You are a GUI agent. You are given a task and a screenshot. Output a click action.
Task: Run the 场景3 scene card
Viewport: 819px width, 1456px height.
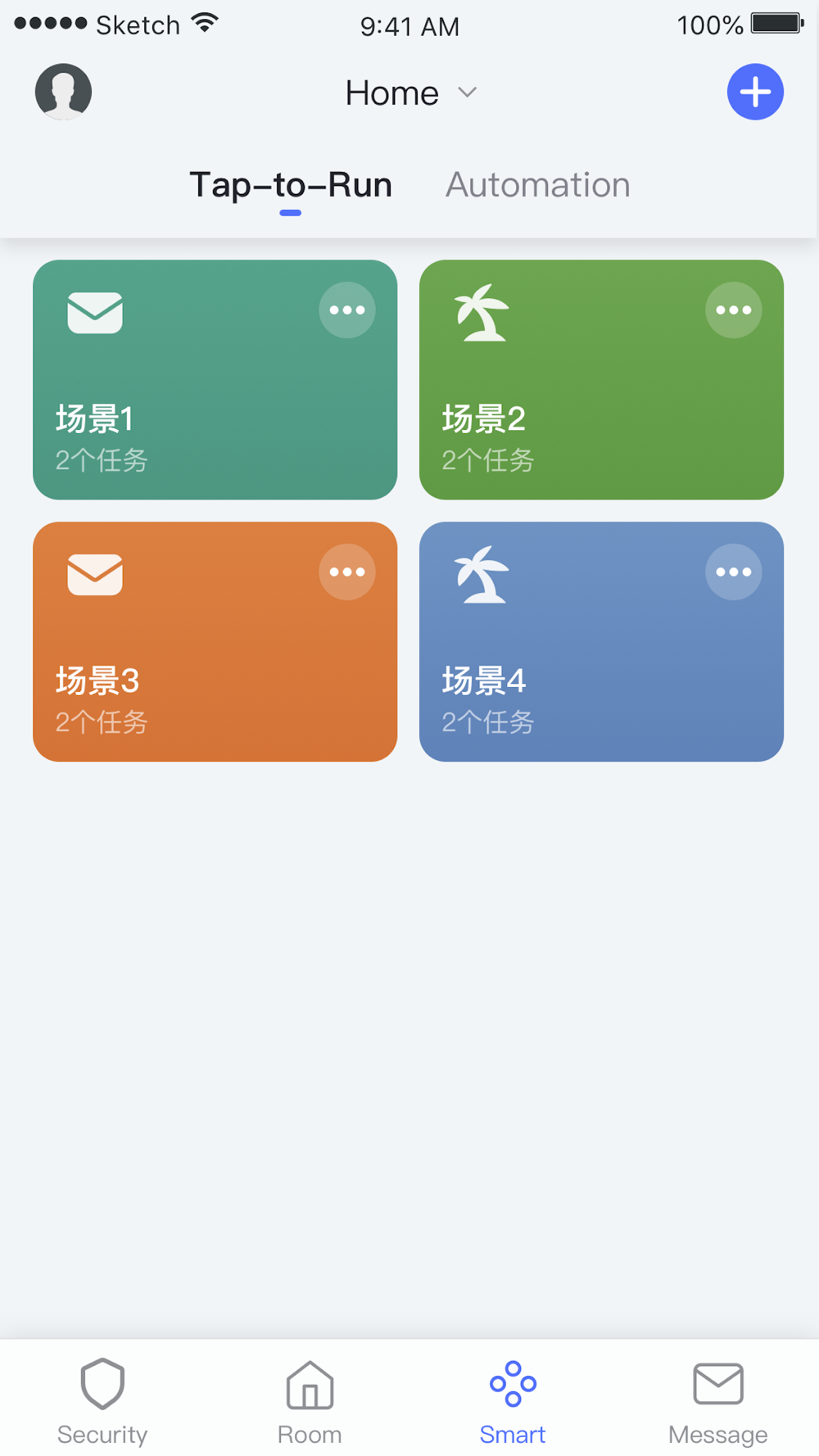coord(215,642)
